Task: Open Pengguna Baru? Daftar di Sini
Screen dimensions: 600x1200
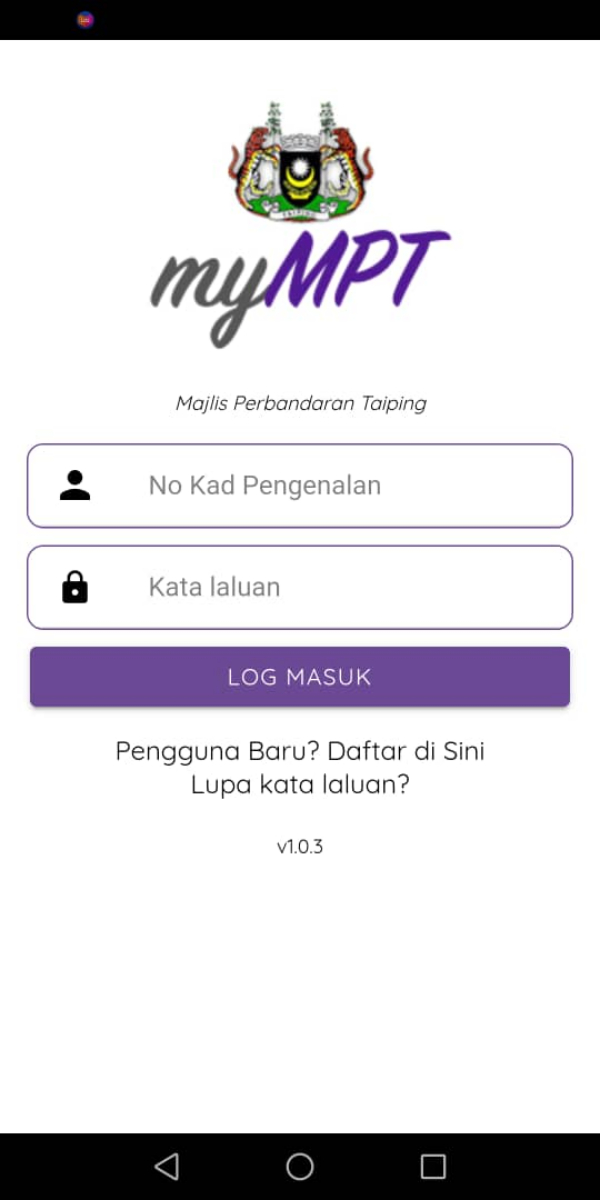Action: point(300,751)
